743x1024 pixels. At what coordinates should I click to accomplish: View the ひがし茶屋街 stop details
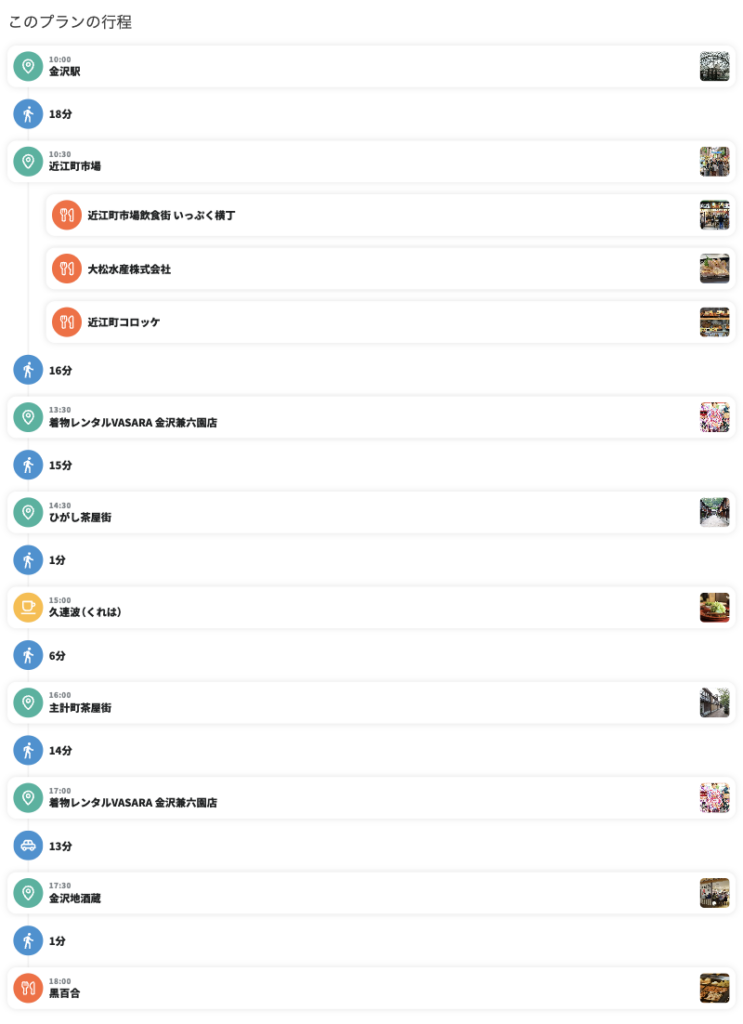point(370,512)
